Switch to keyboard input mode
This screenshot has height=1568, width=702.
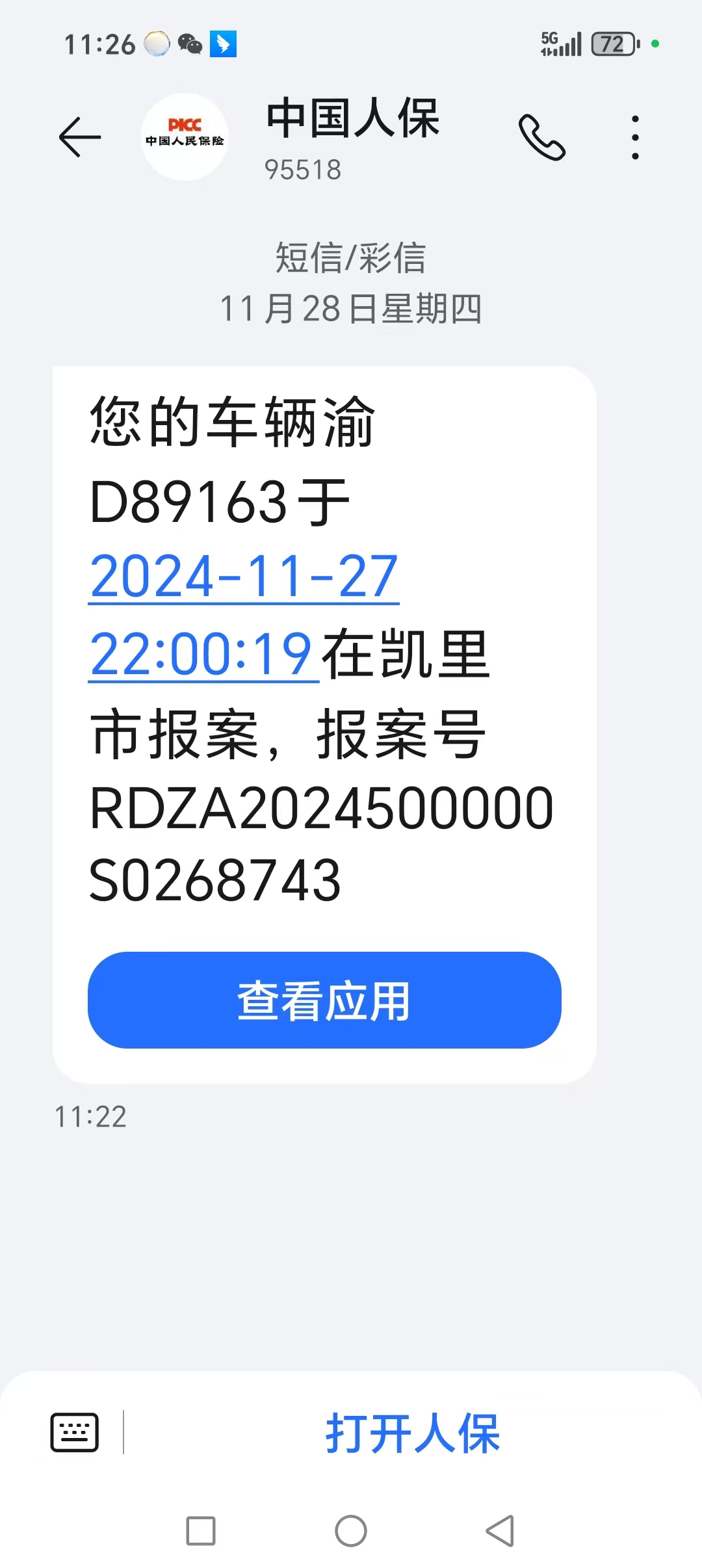[75, 1431]
